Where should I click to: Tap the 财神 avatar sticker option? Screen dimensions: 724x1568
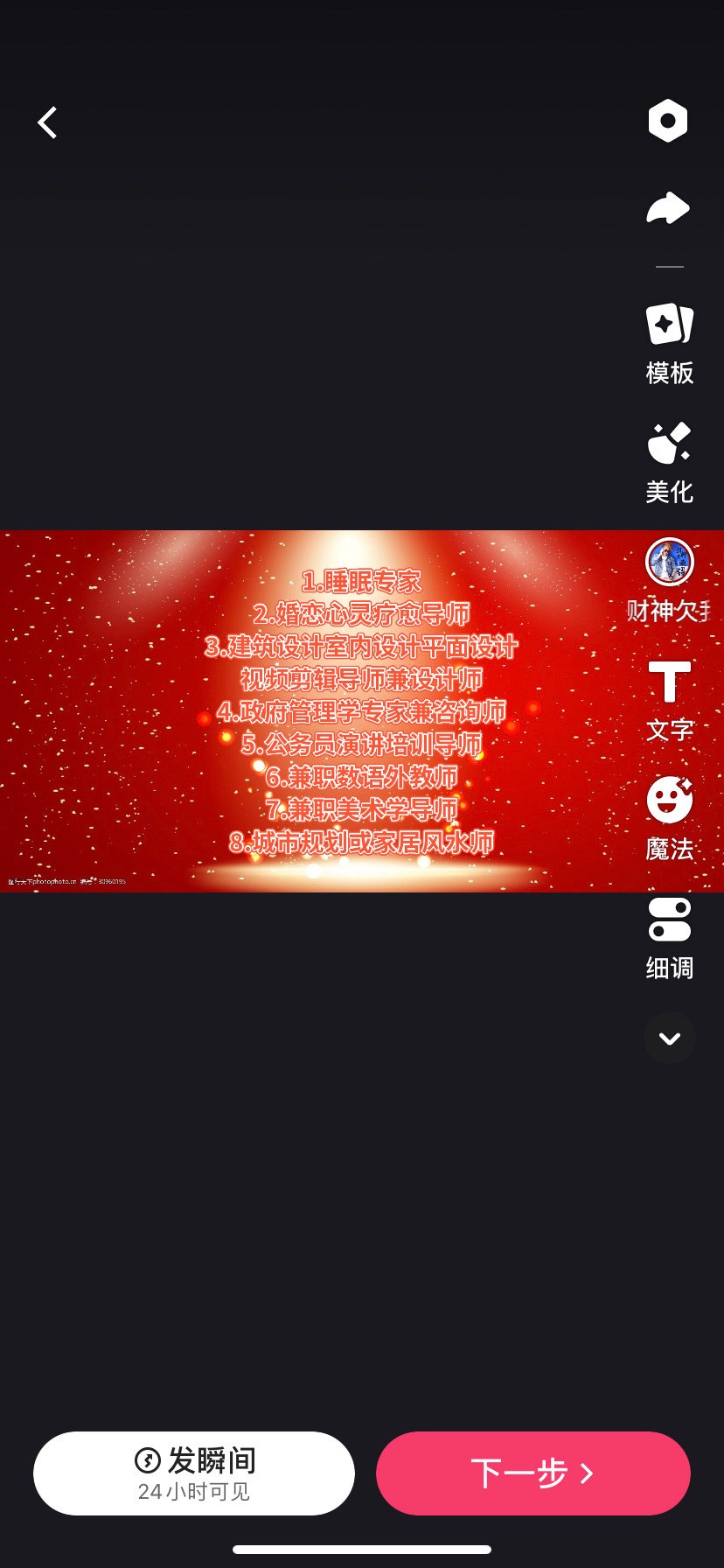click(x=670, y=579)
